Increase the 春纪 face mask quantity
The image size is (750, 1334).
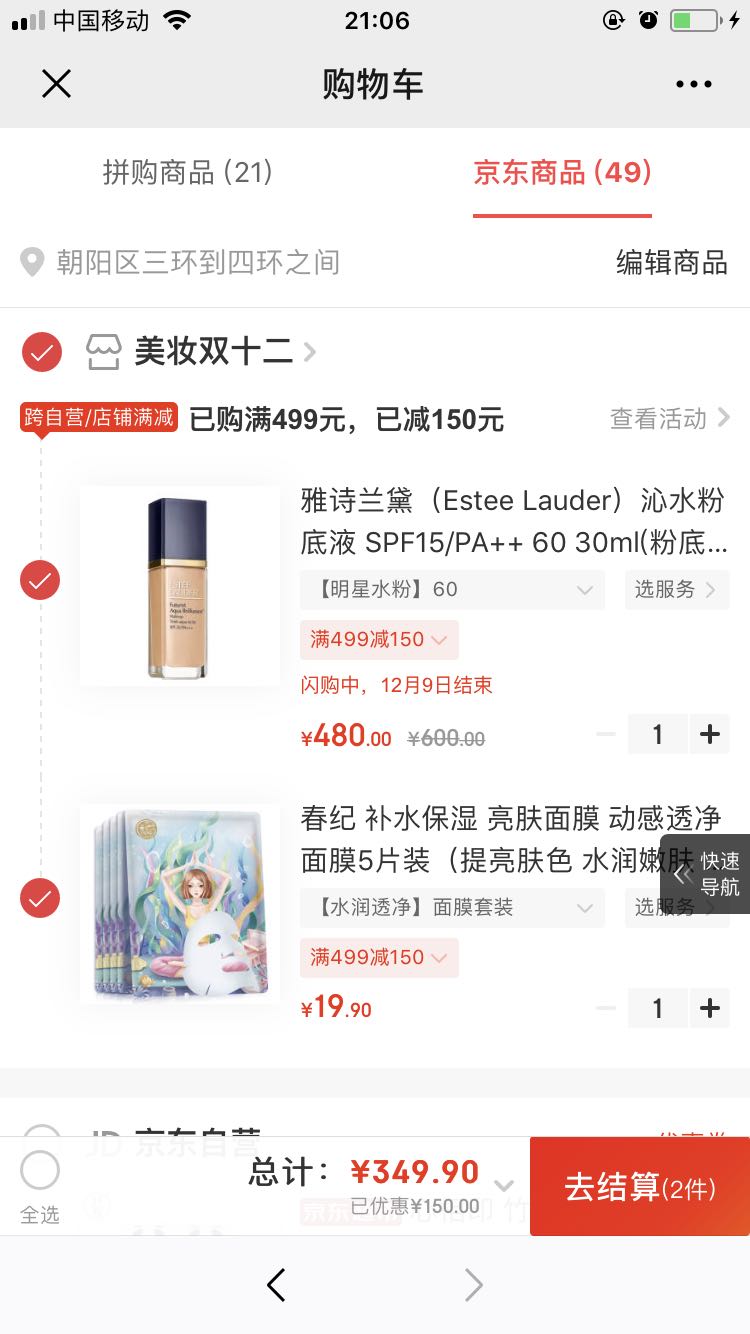click(710, 1008)
